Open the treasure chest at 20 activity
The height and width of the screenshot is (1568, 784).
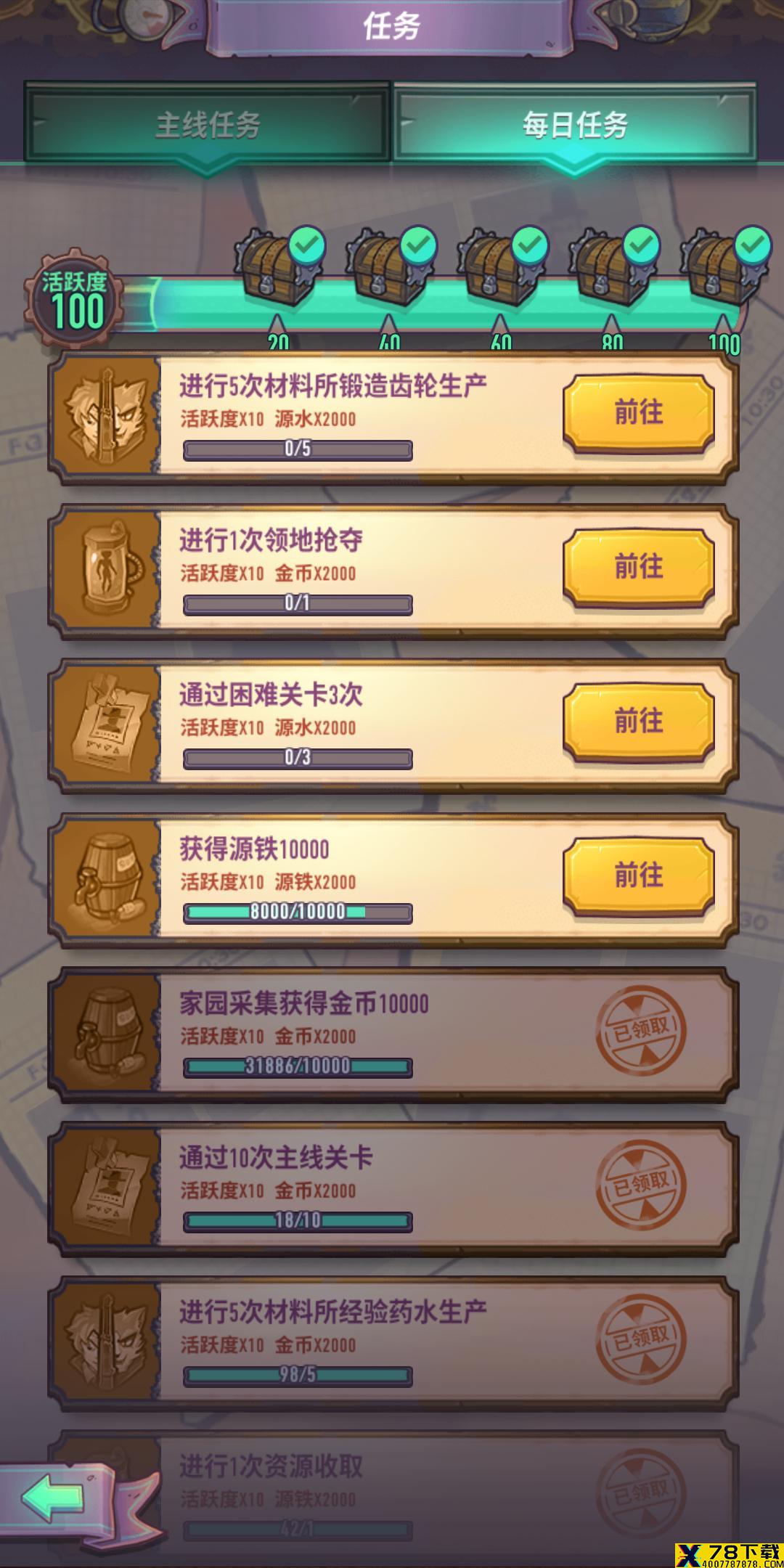point(277,265)
